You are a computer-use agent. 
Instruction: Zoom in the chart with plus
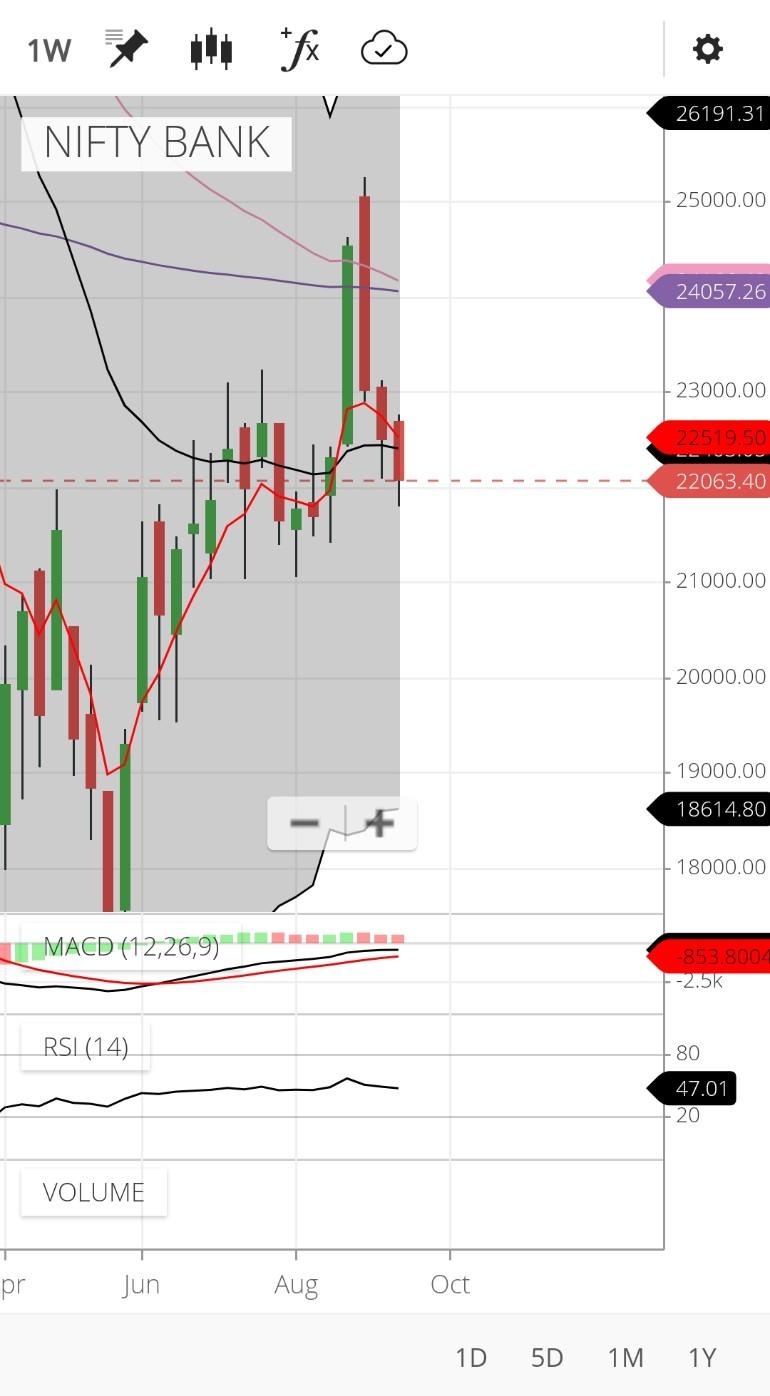pos(380,824)
